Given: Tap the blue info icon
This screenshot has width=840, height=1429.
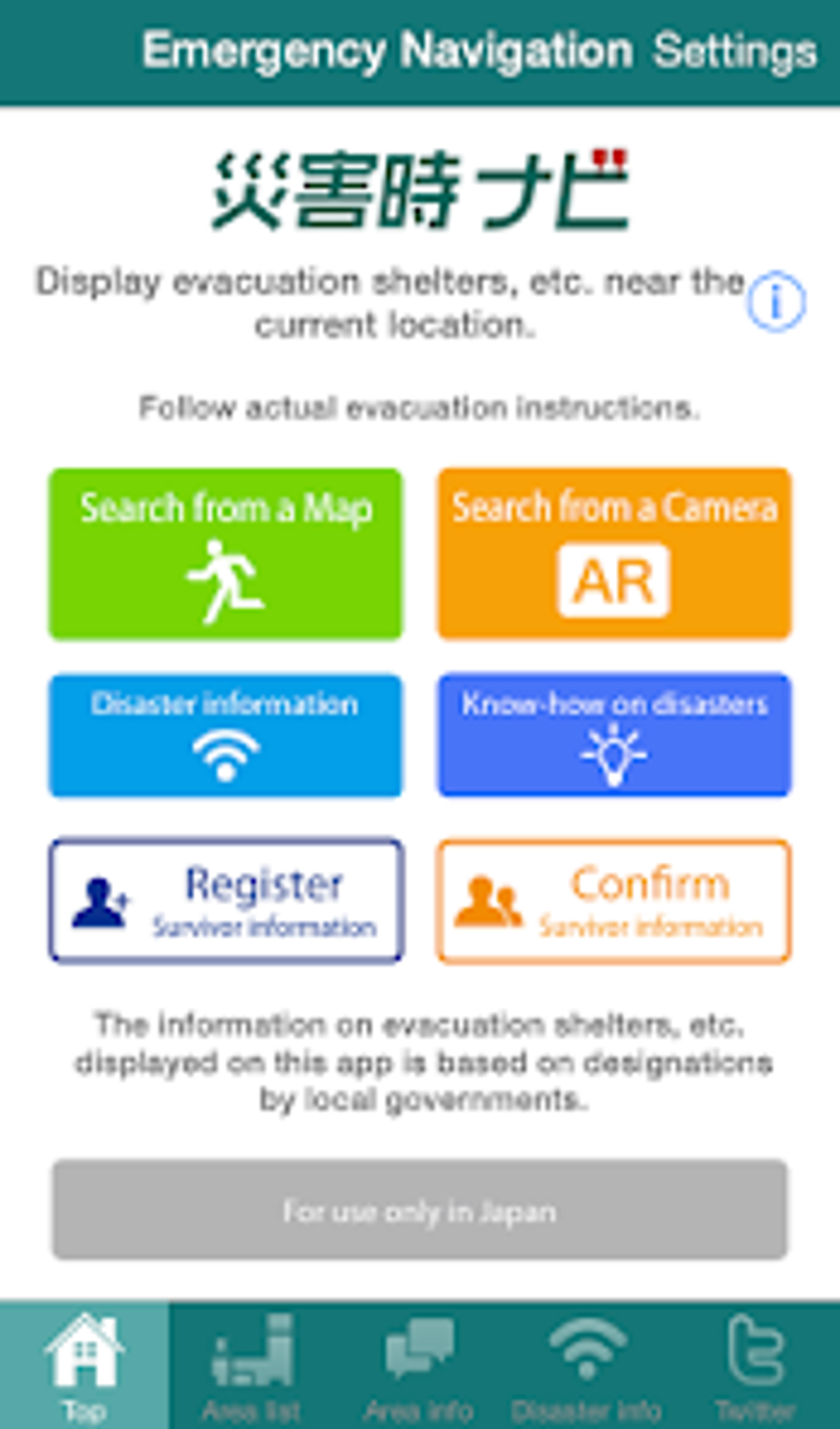Looking at the screenshot, I should (776, 301).
